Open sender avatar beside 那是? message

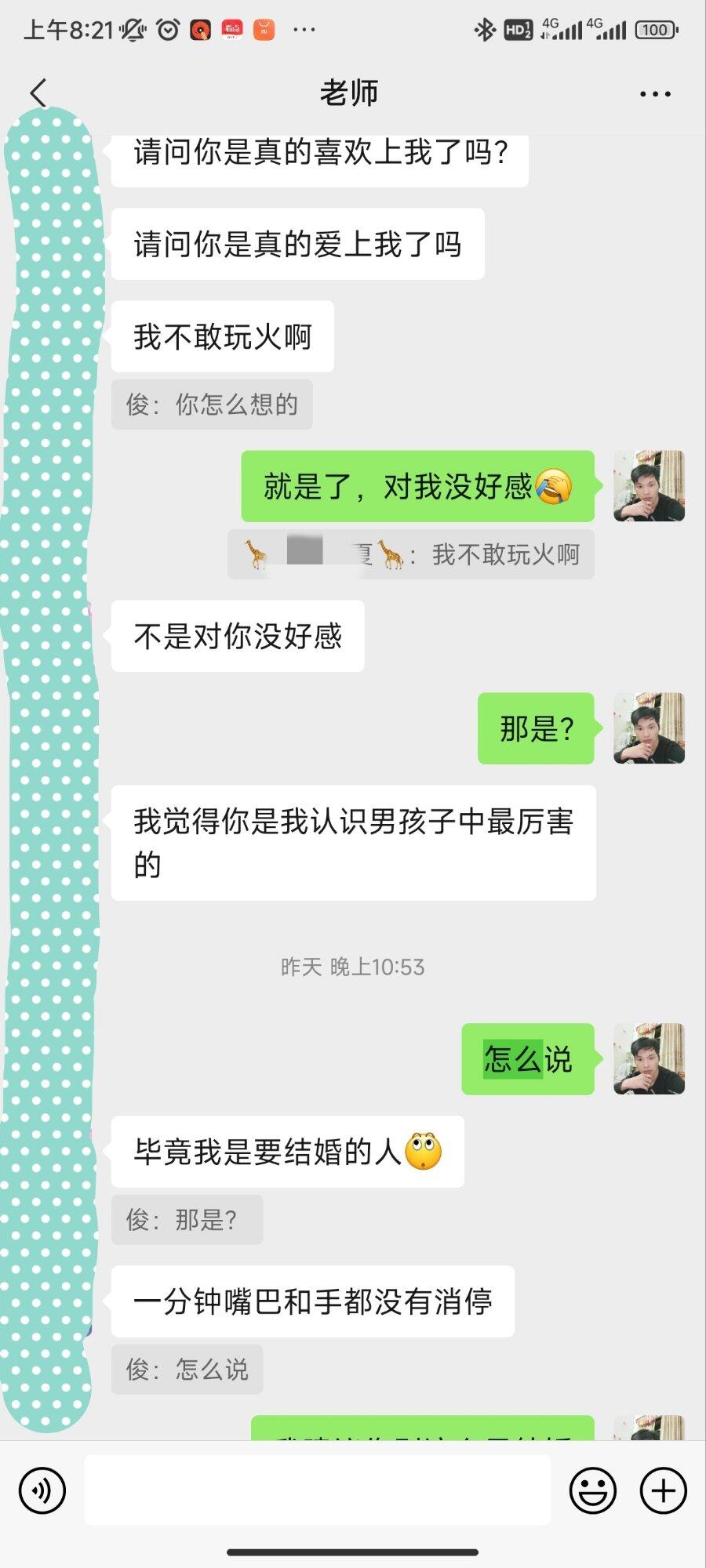click(649, 728)
